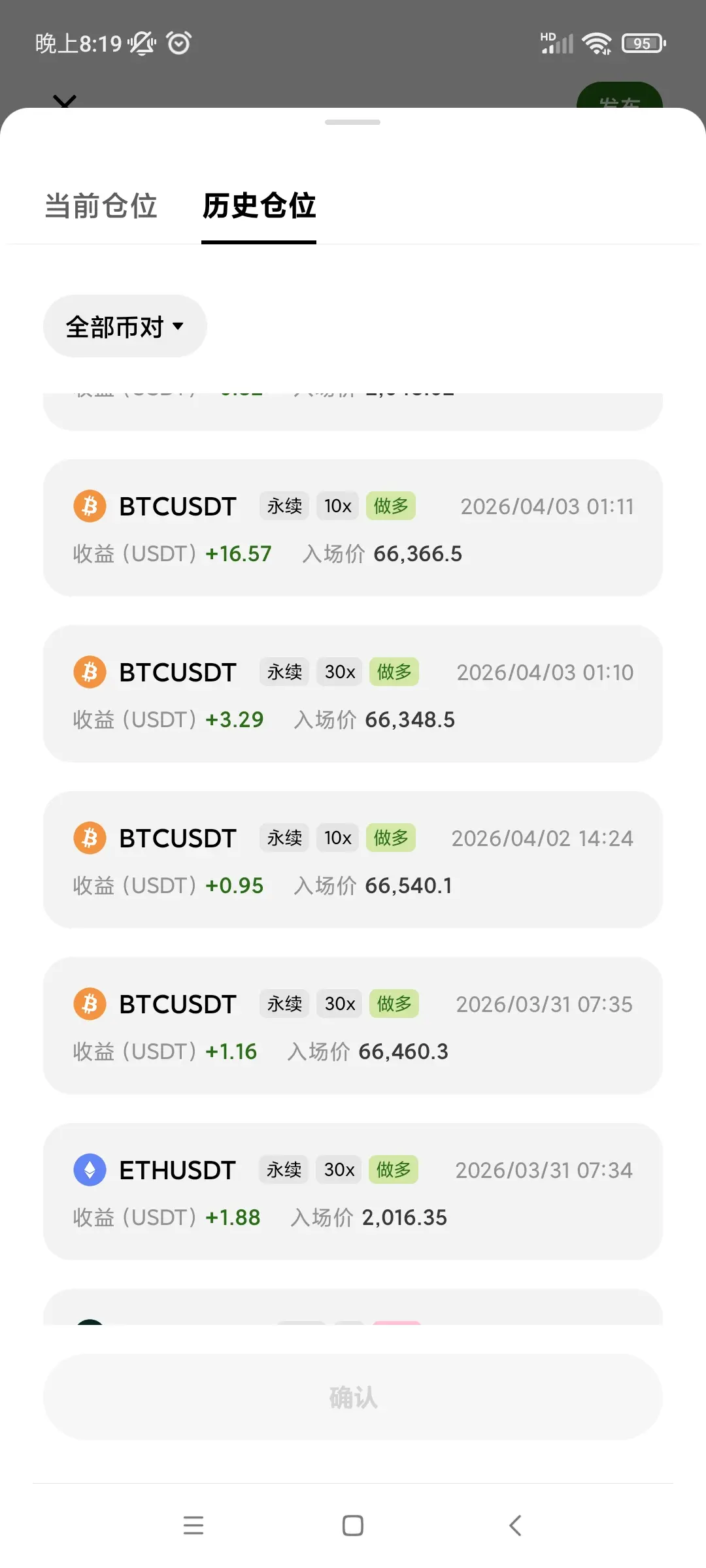This screenshot has width=706, height=1568.
Task: Expand the 全部币对 dropdown filter
Action: click(125, 326)
